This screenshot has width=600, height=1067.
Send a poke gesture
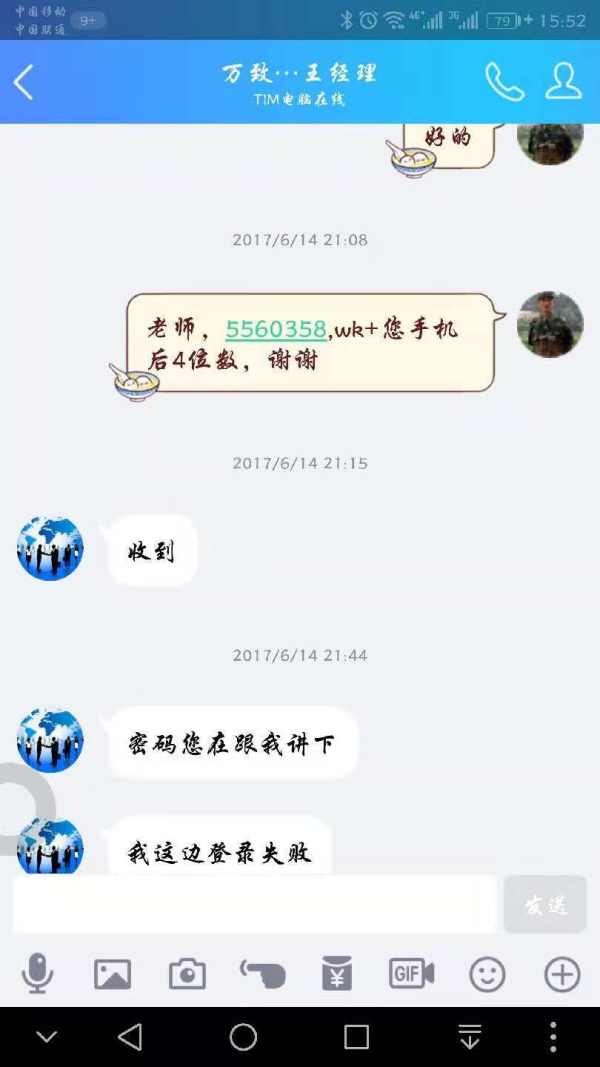[x=262, y=973]
